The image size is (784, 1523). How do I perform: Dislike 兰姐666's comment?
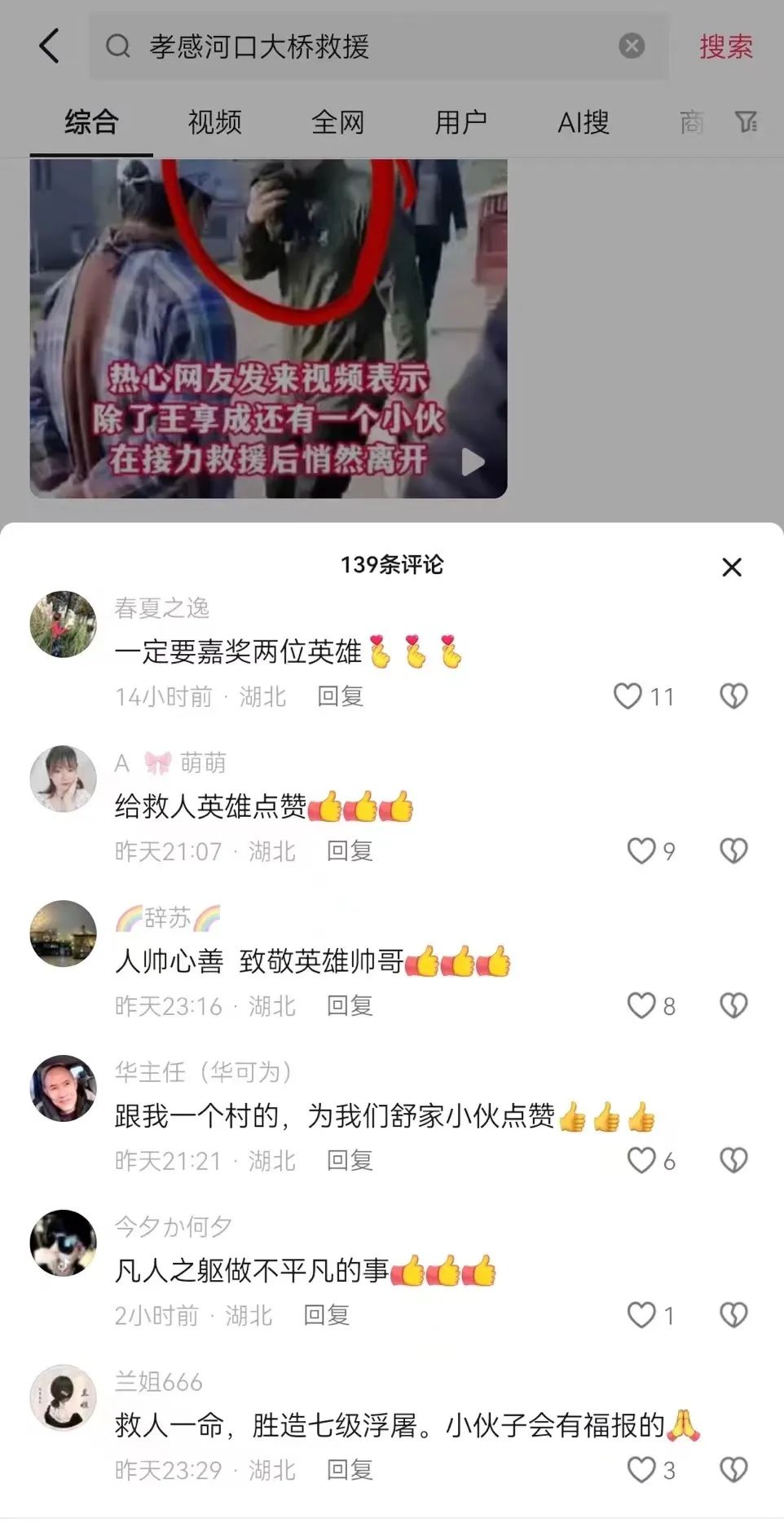point(733,1470)
